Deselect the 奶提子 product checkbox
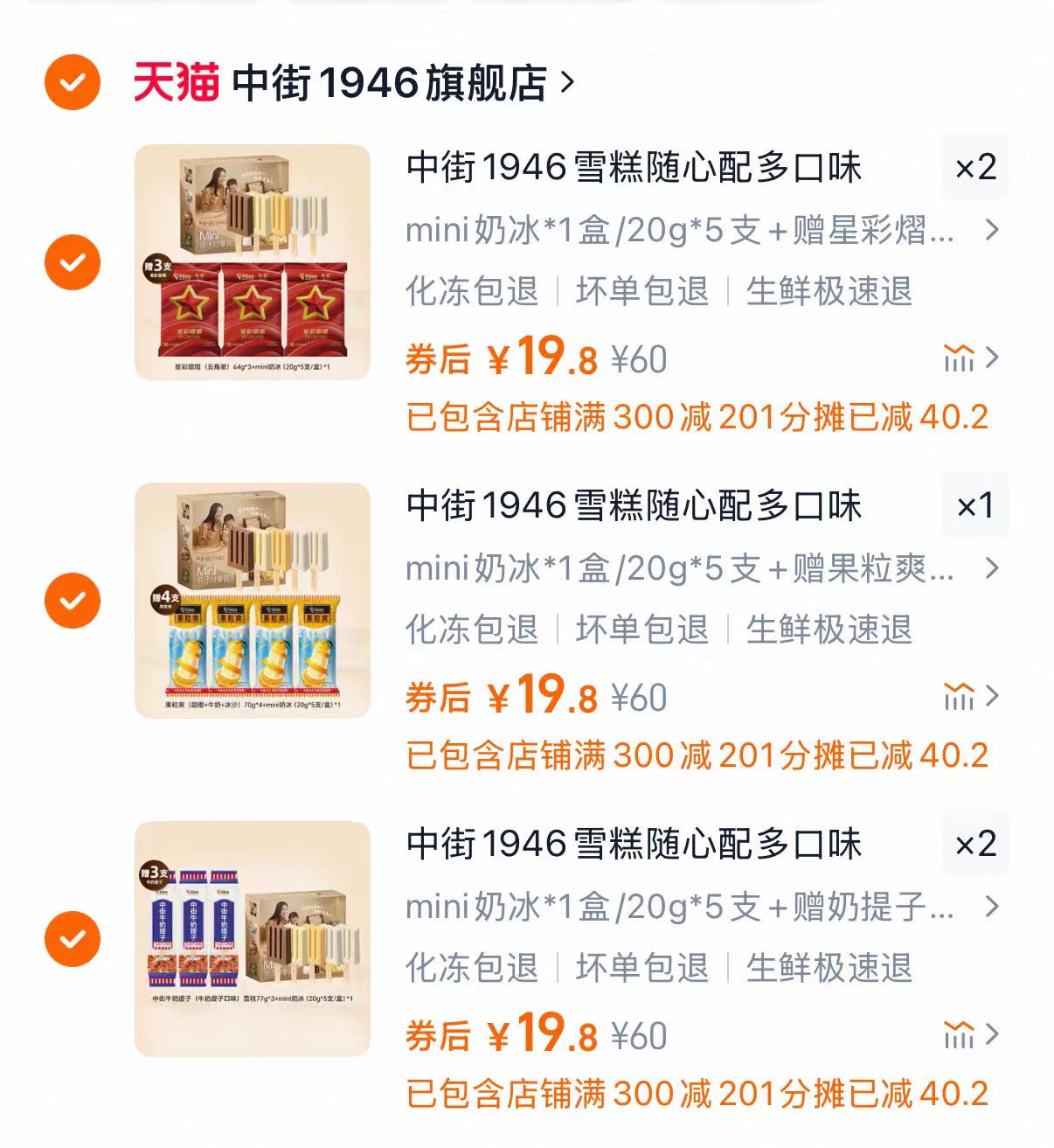 pos(73,936)
